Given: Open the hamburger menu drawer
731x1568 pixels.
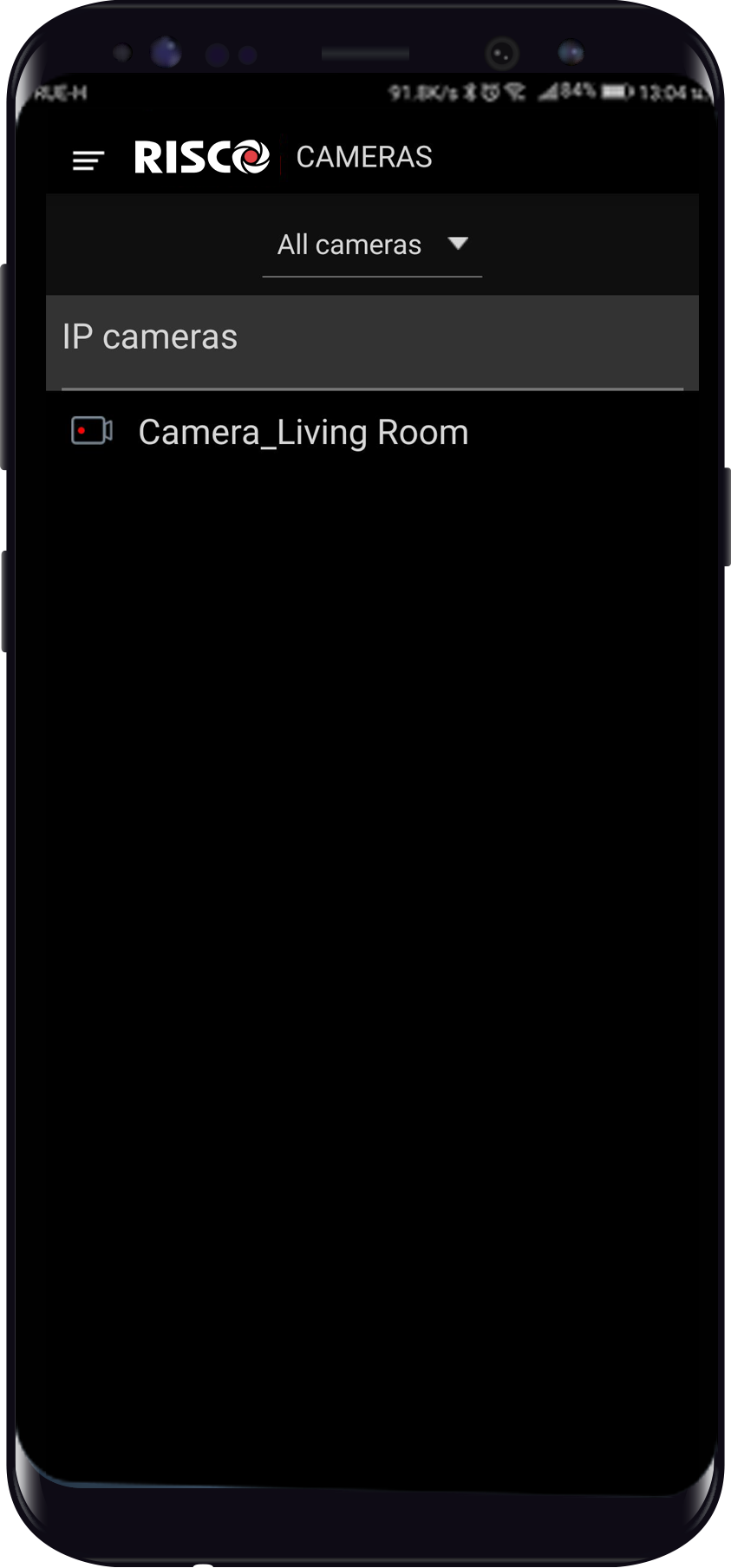Looking at the screenshot, I should (x=88, y=160).
